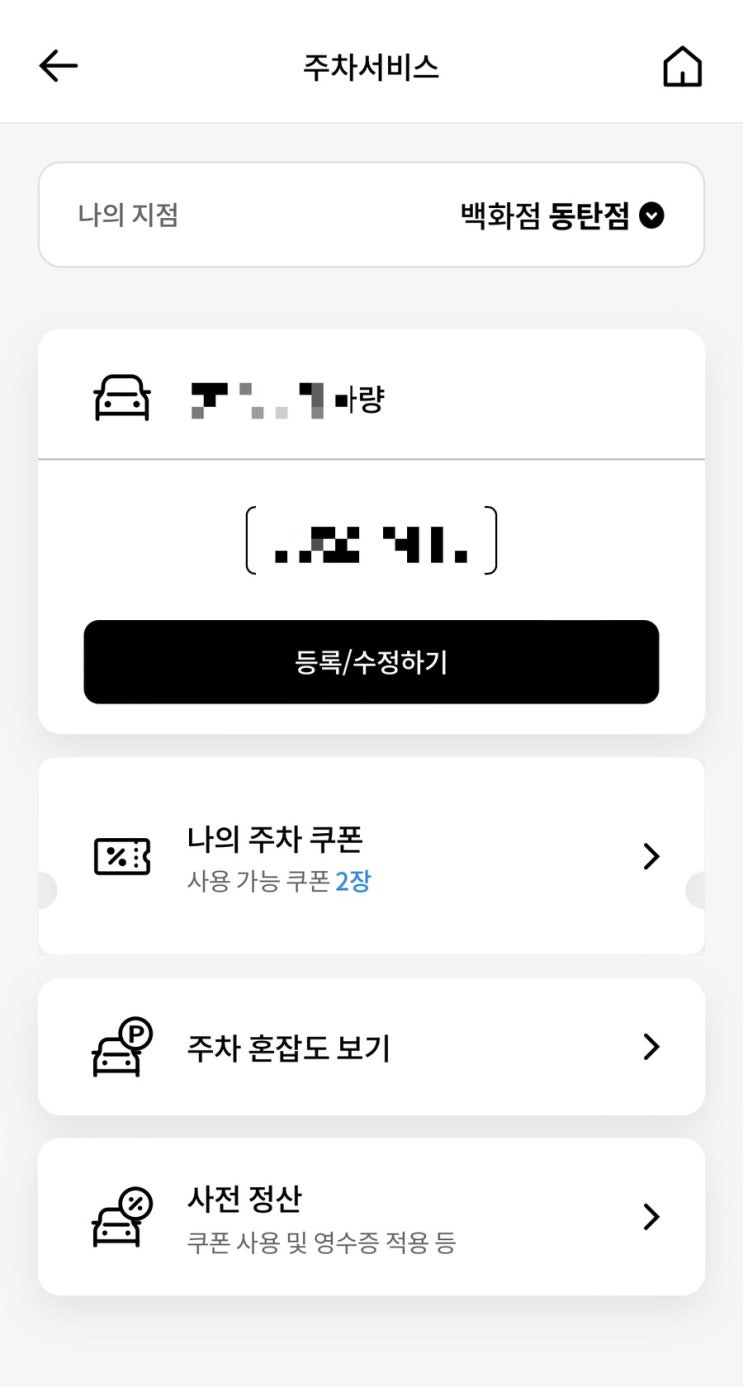Tap the 등록/수정하기 button
The height and width of the screenshot is (1387, 743).
[x=371, y=662]
